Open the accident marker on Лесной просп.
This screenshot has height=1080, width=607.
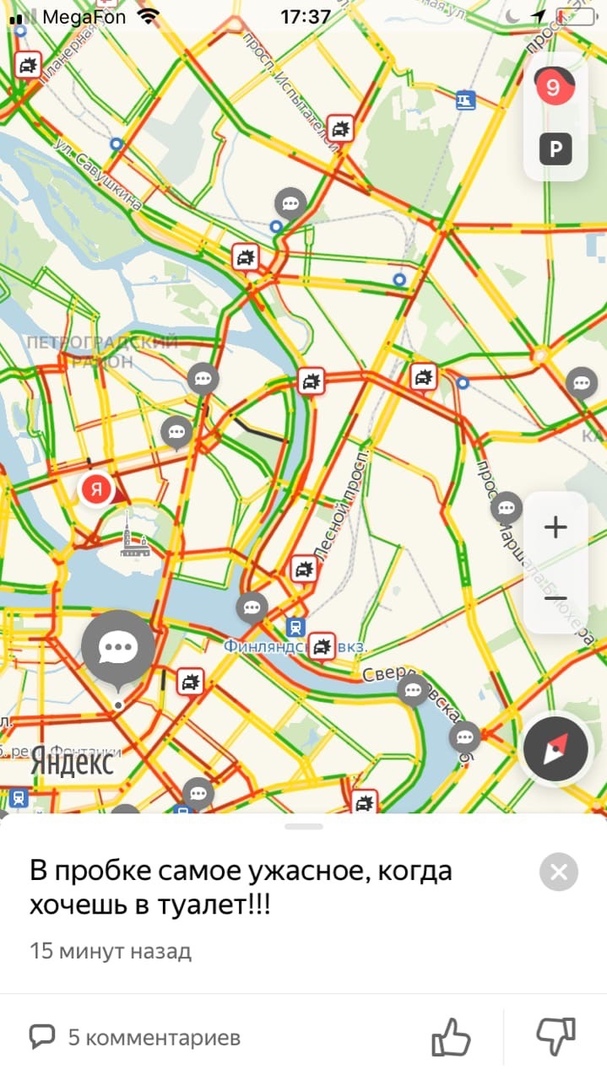point(303,570)
